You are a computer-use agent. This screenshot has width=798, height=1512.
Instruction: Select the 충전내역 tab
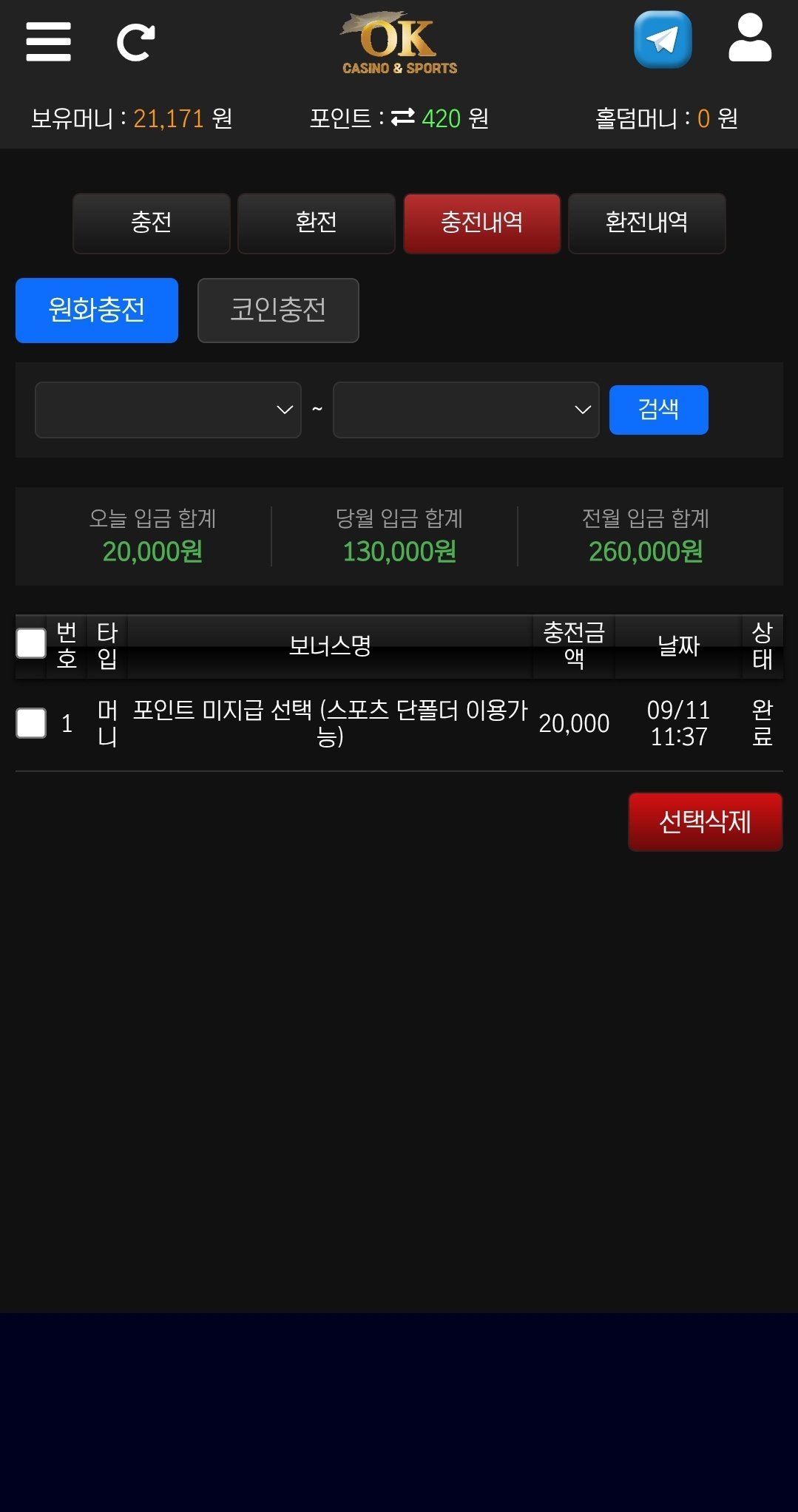tap(481, 223)
